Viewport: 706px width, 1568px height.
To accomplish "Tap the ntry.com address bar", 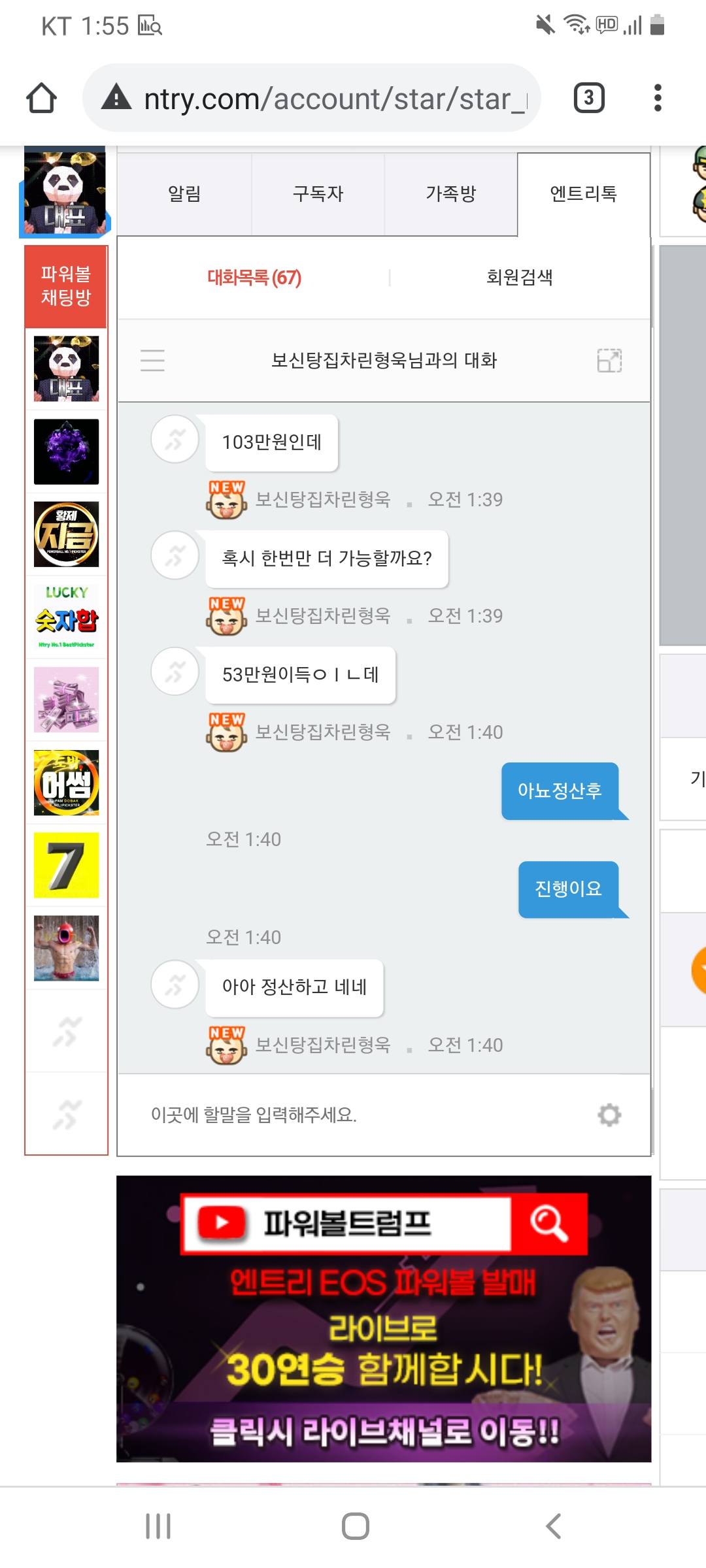I will click(327, 98).
